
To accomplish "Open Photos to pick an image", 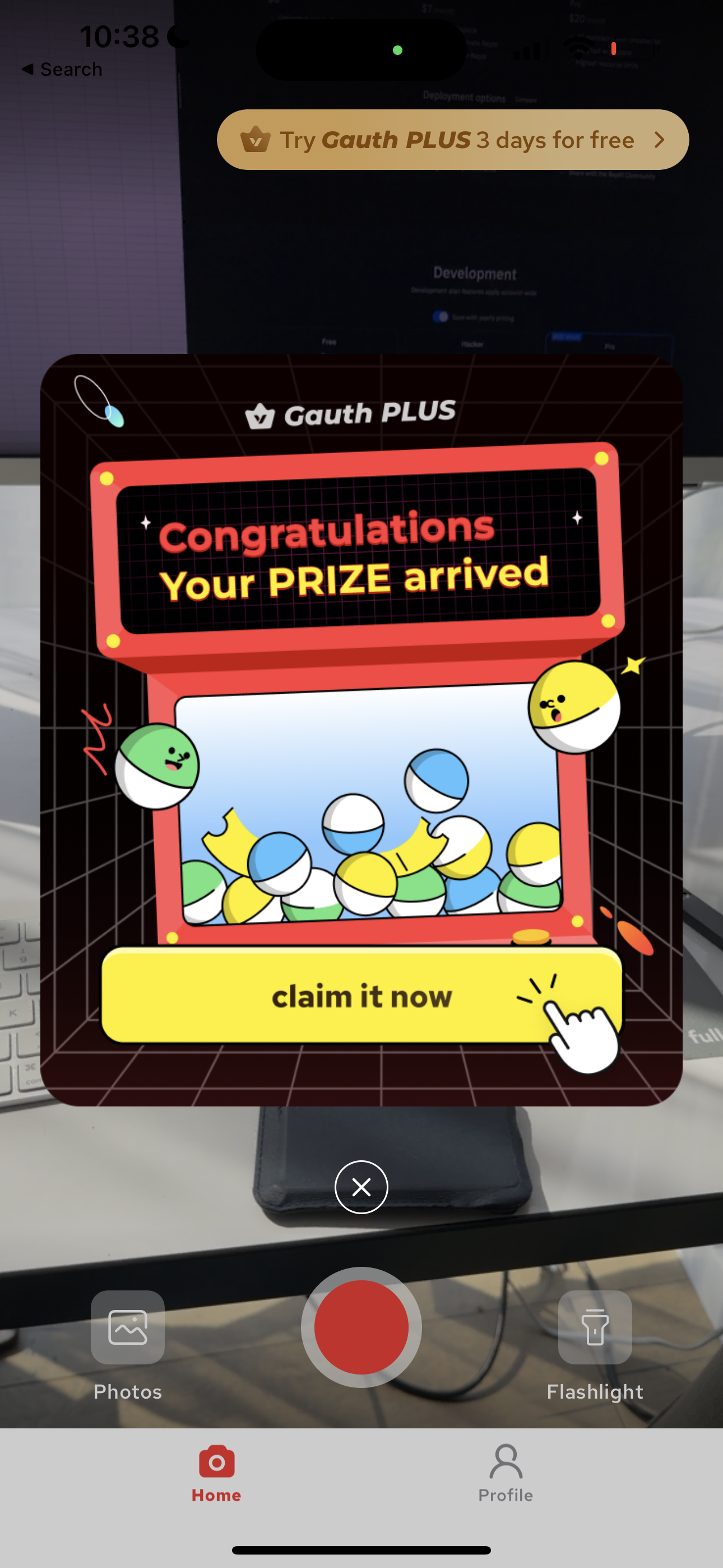I will point(128,1328).
